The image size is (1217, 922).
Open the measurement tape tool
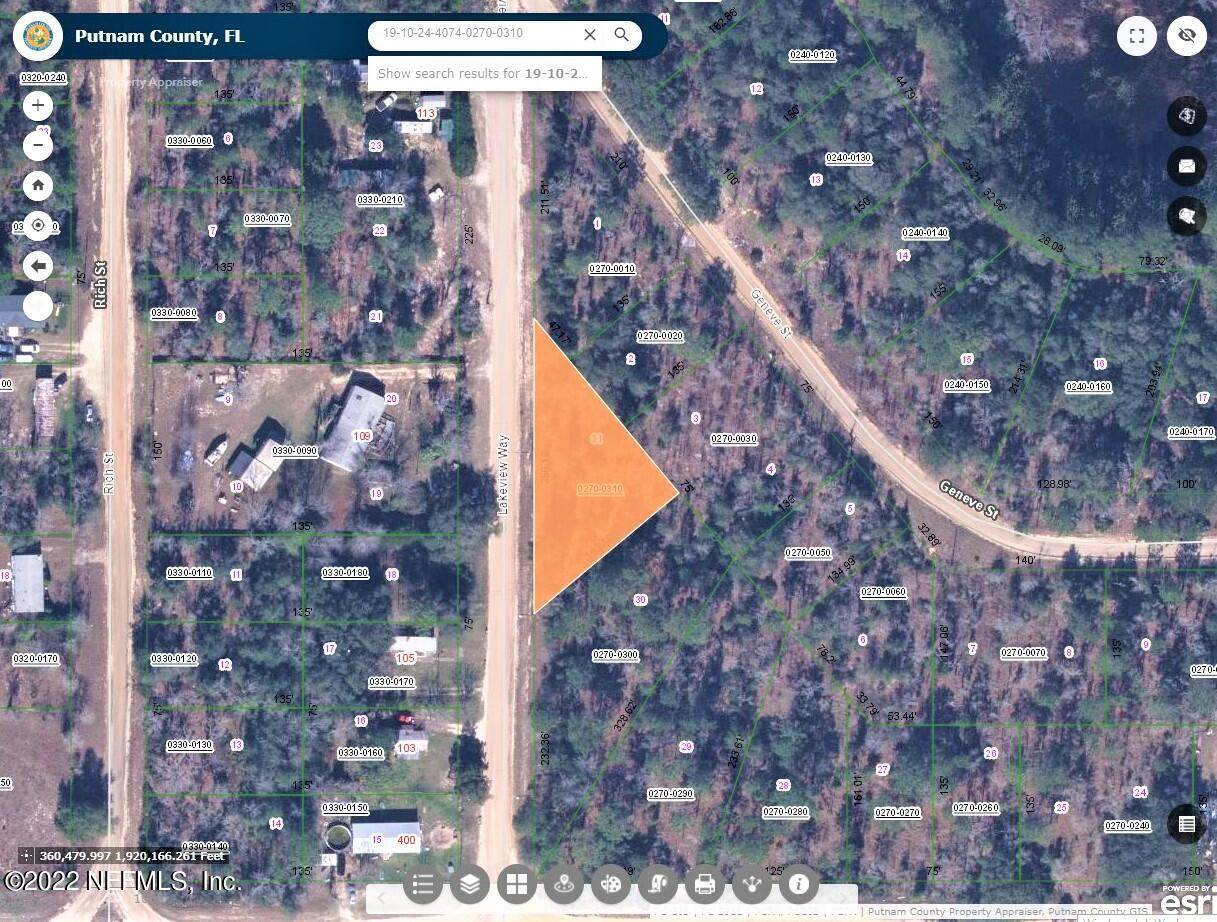point(657,884)
